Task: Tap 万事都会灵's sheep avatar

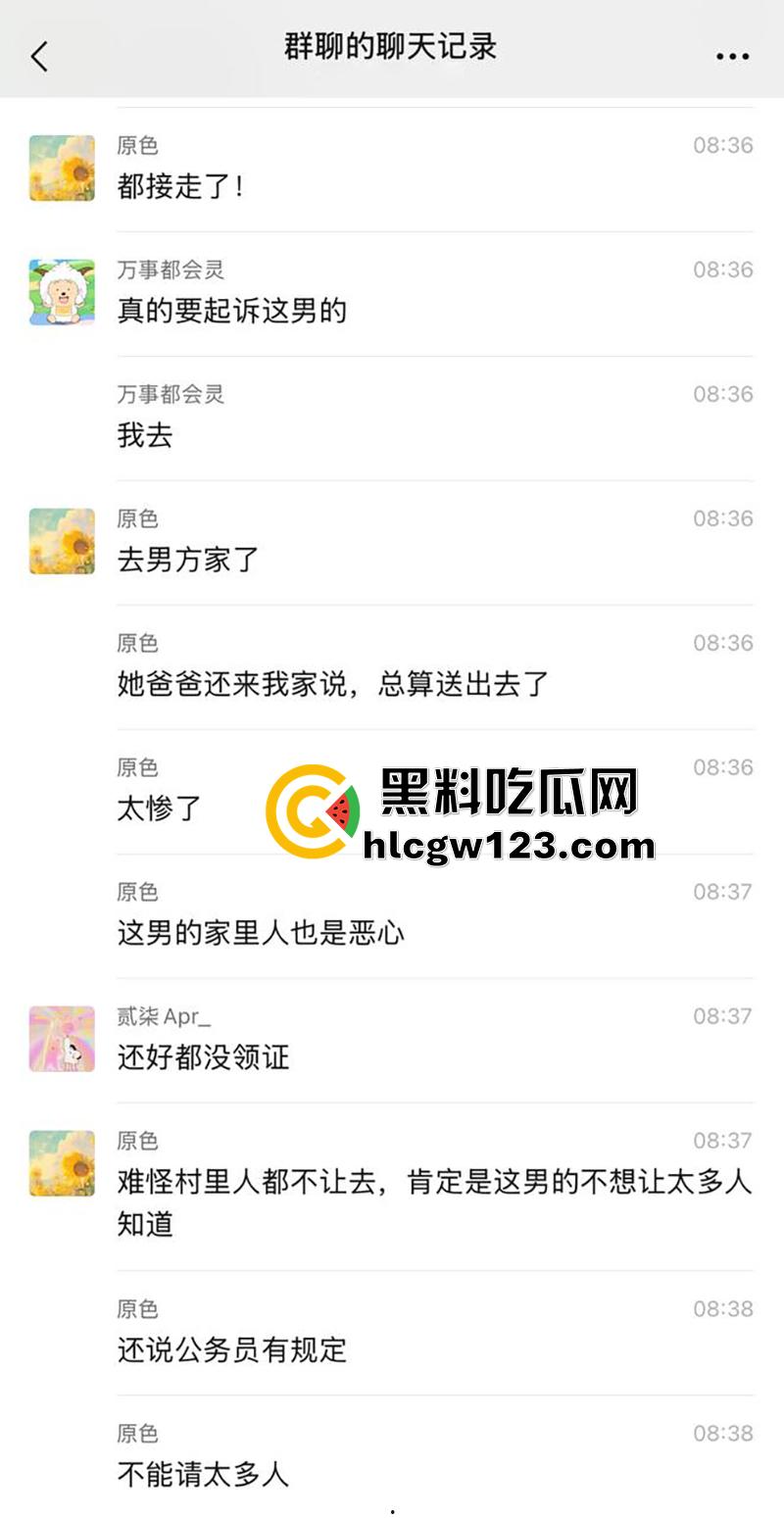Action: [x=62, y=292]
